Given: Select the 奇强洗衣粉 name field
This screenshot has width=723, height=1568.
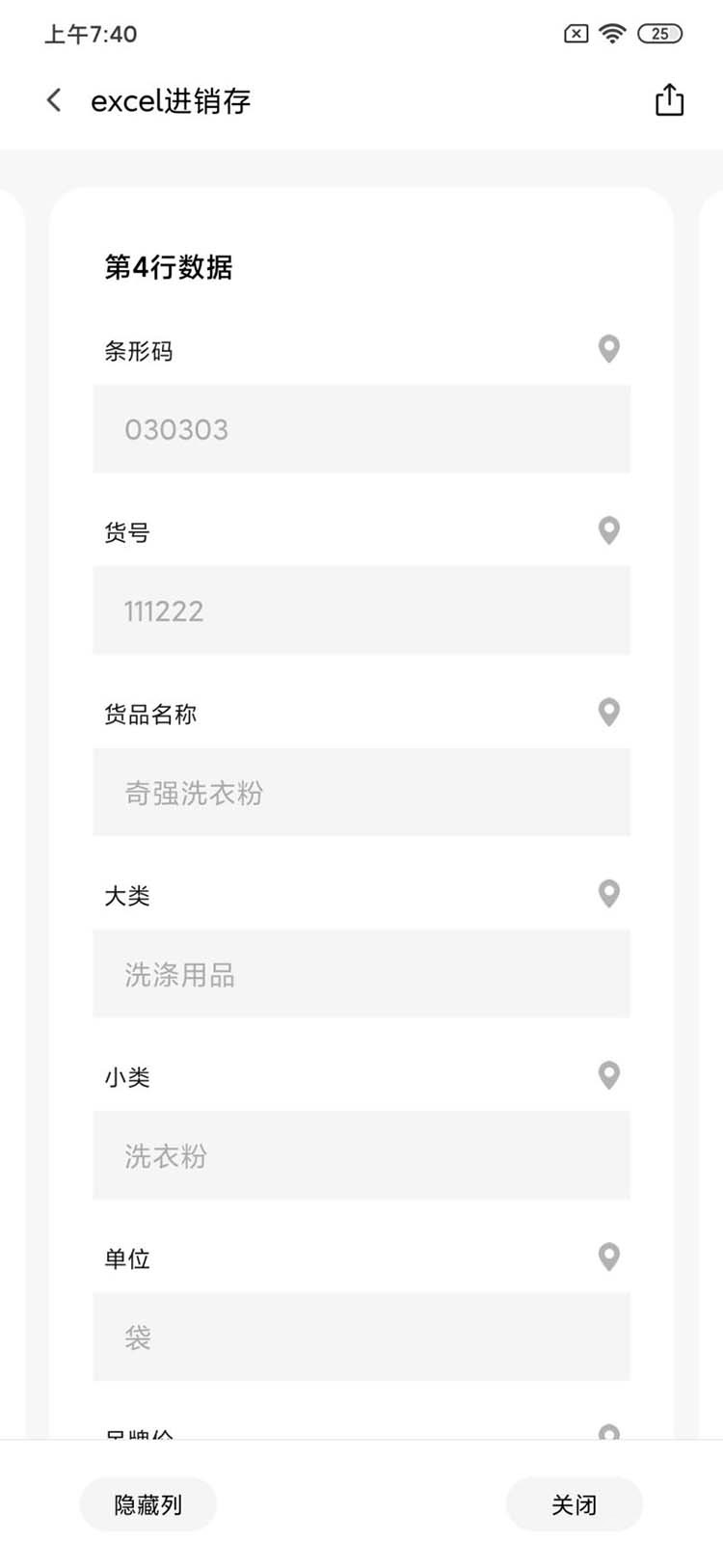Looking at the screenshot, I should 361,792.
